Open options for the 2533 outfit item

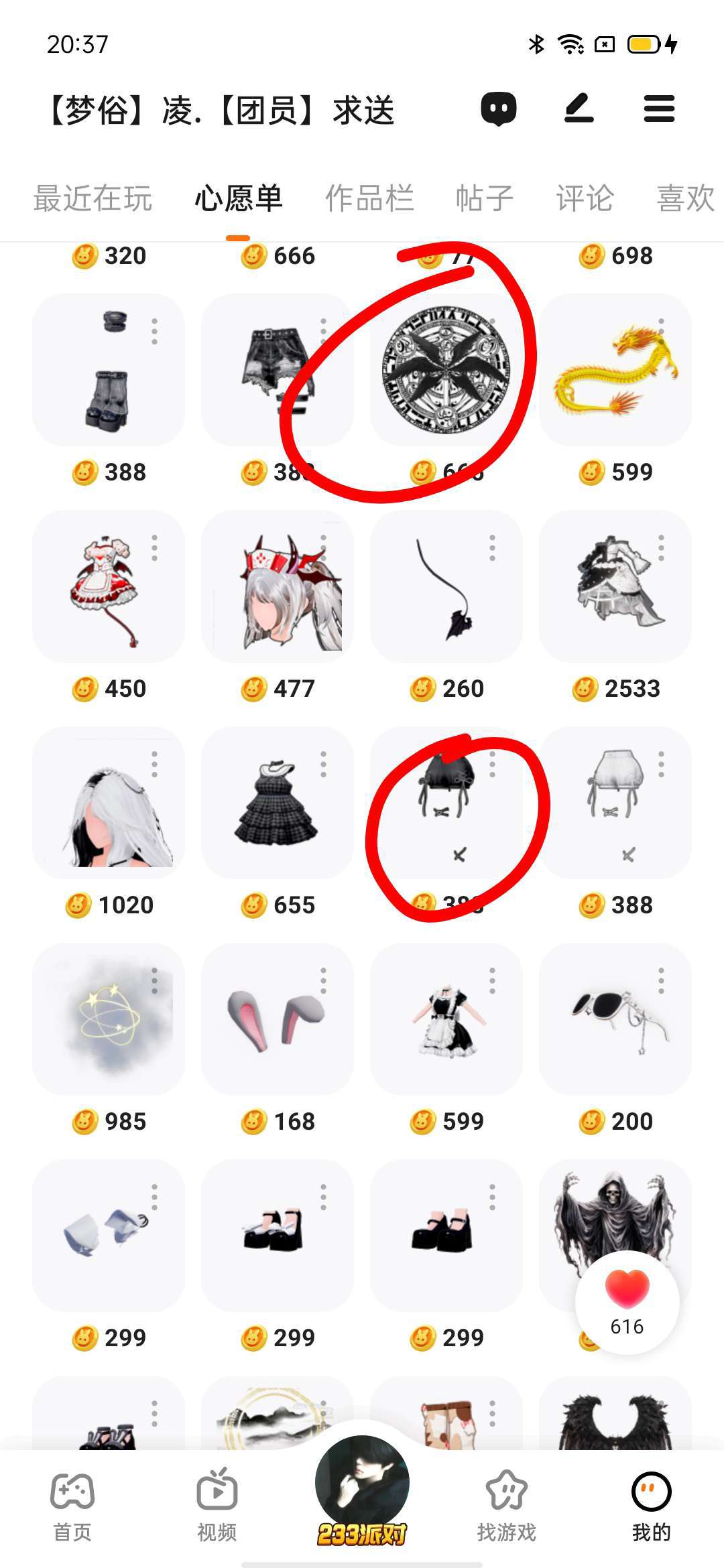pos(661,548)
